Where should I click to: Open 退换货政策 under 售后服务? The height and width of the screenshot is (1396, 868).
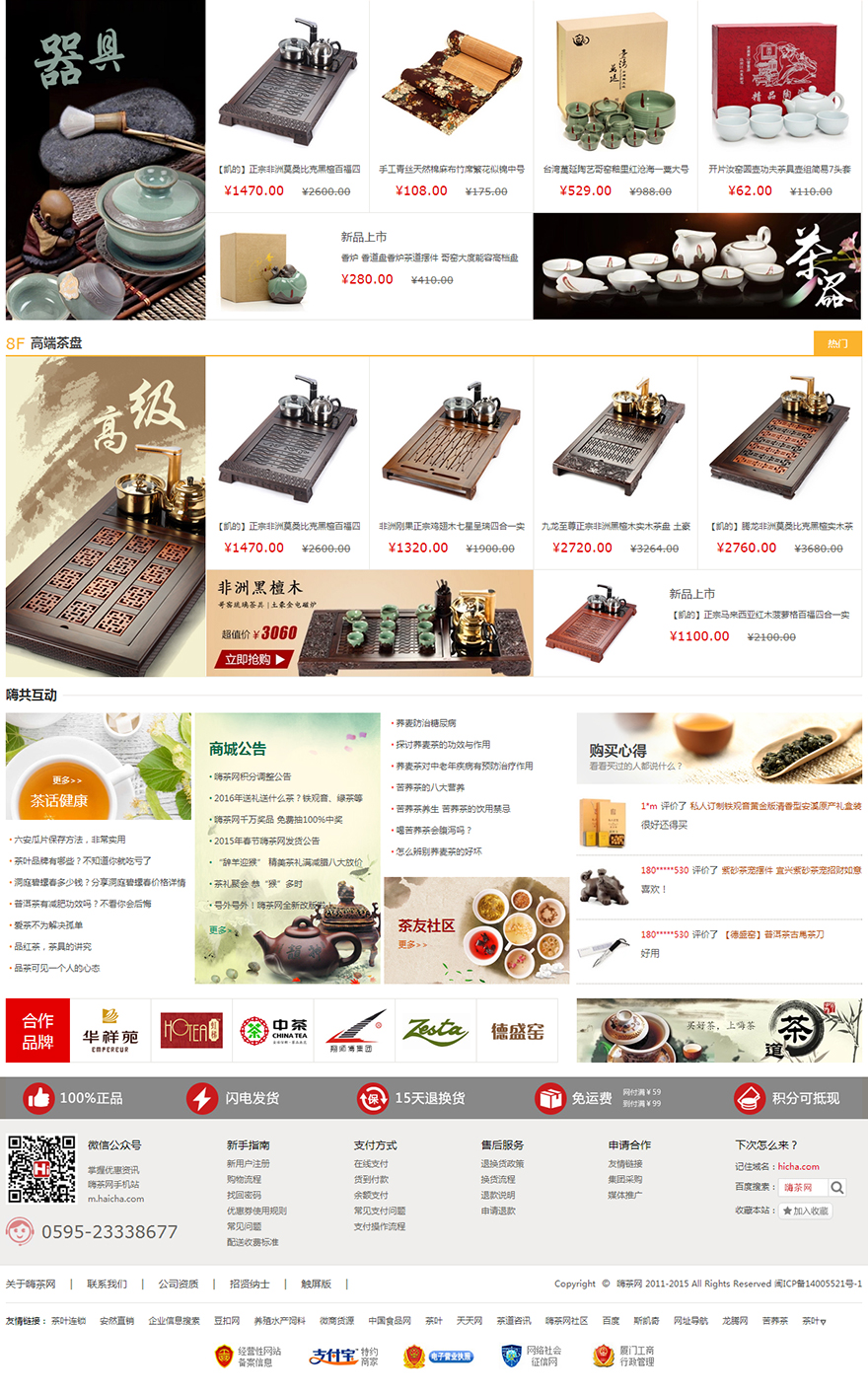(x=502, y=1164)
